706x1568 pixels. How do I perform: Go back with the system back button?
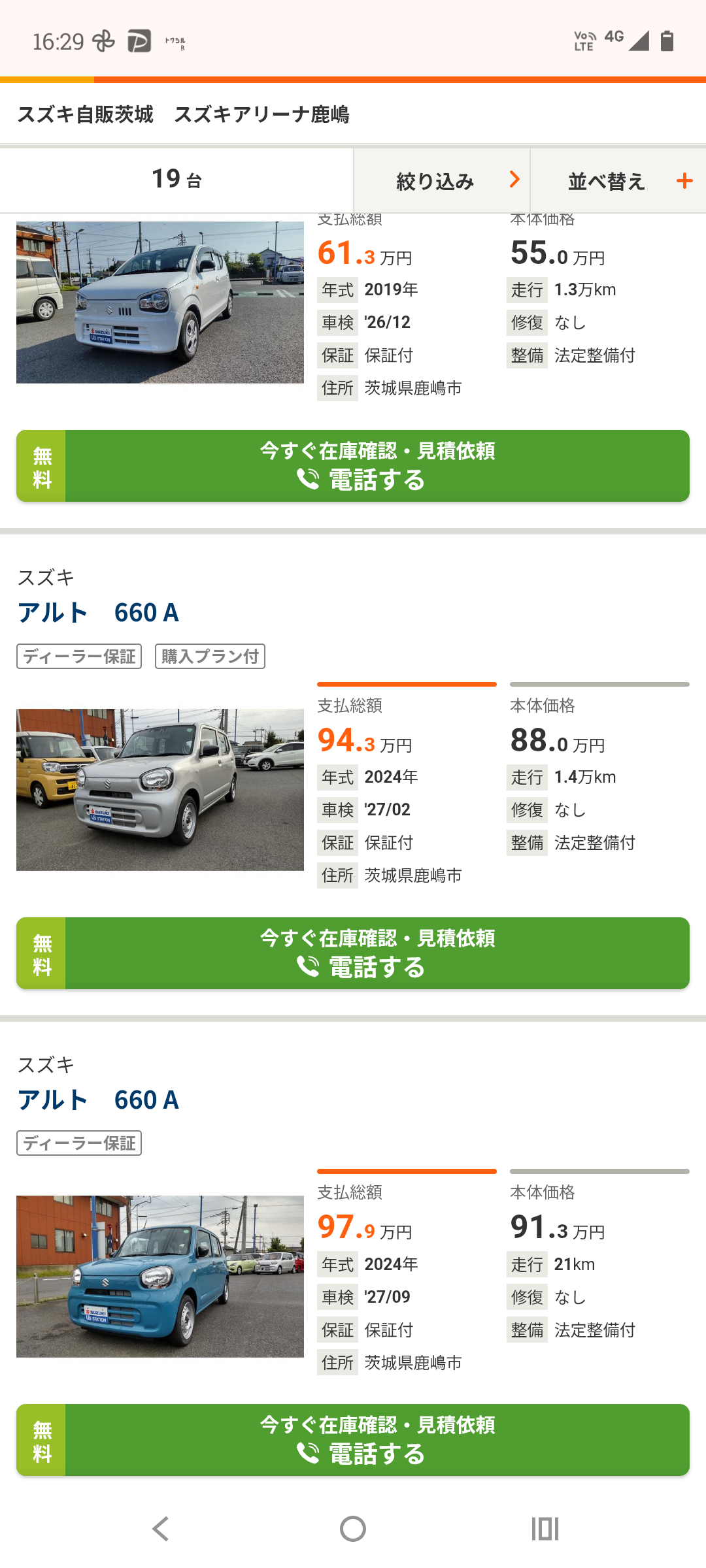(160, 1529)
